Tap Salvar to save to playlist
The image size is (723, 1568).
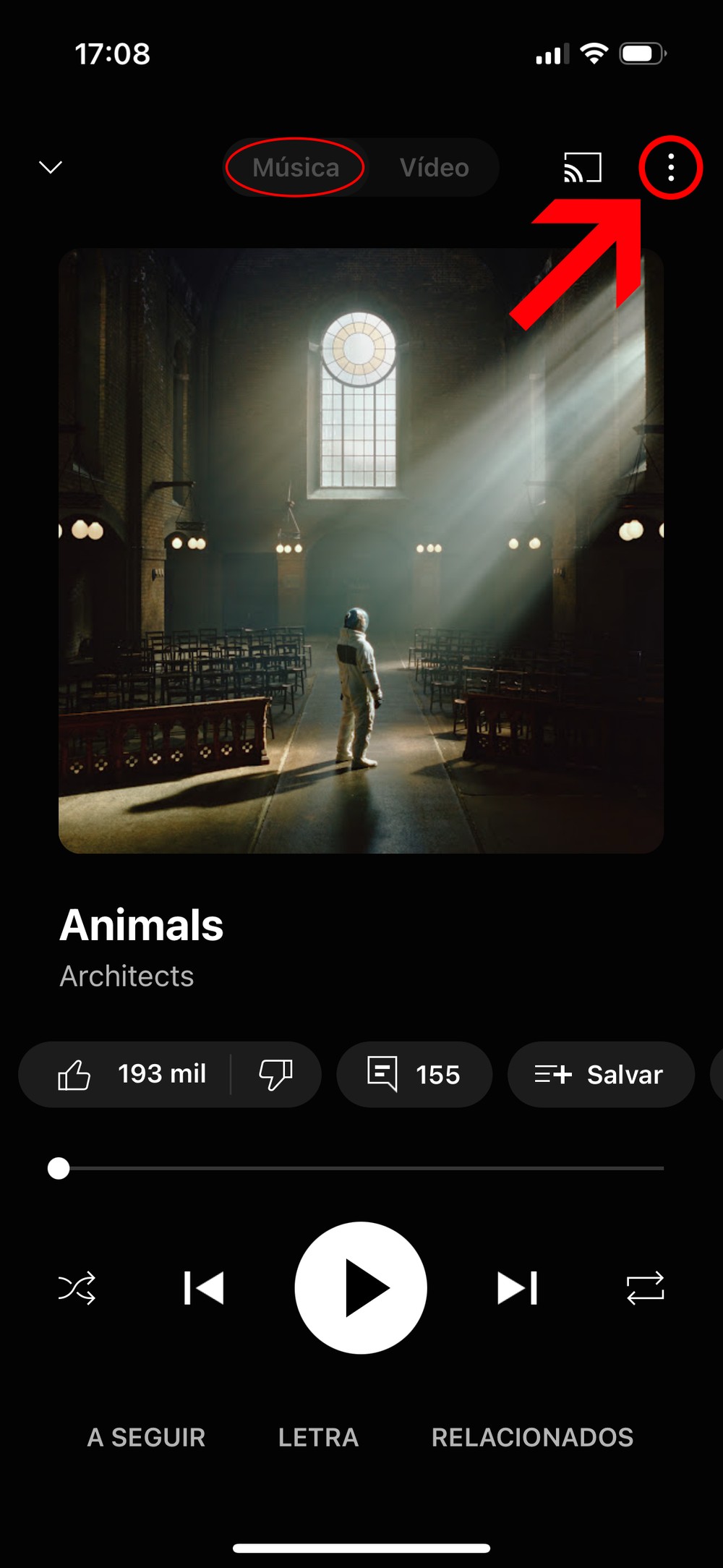(x=600, y=1075)
